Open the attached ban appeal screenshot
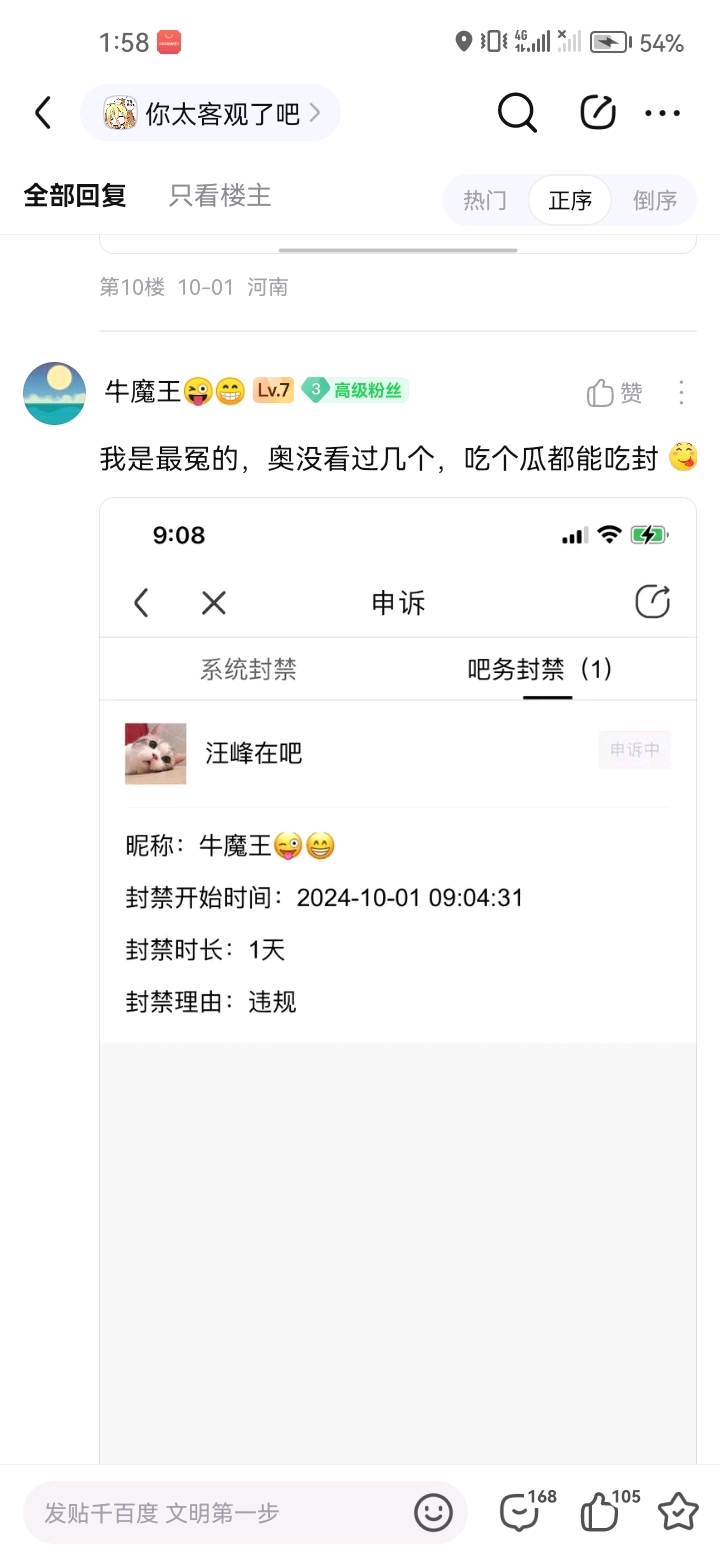Viewport: 720px width, 1560px height. tap(398, 900)
